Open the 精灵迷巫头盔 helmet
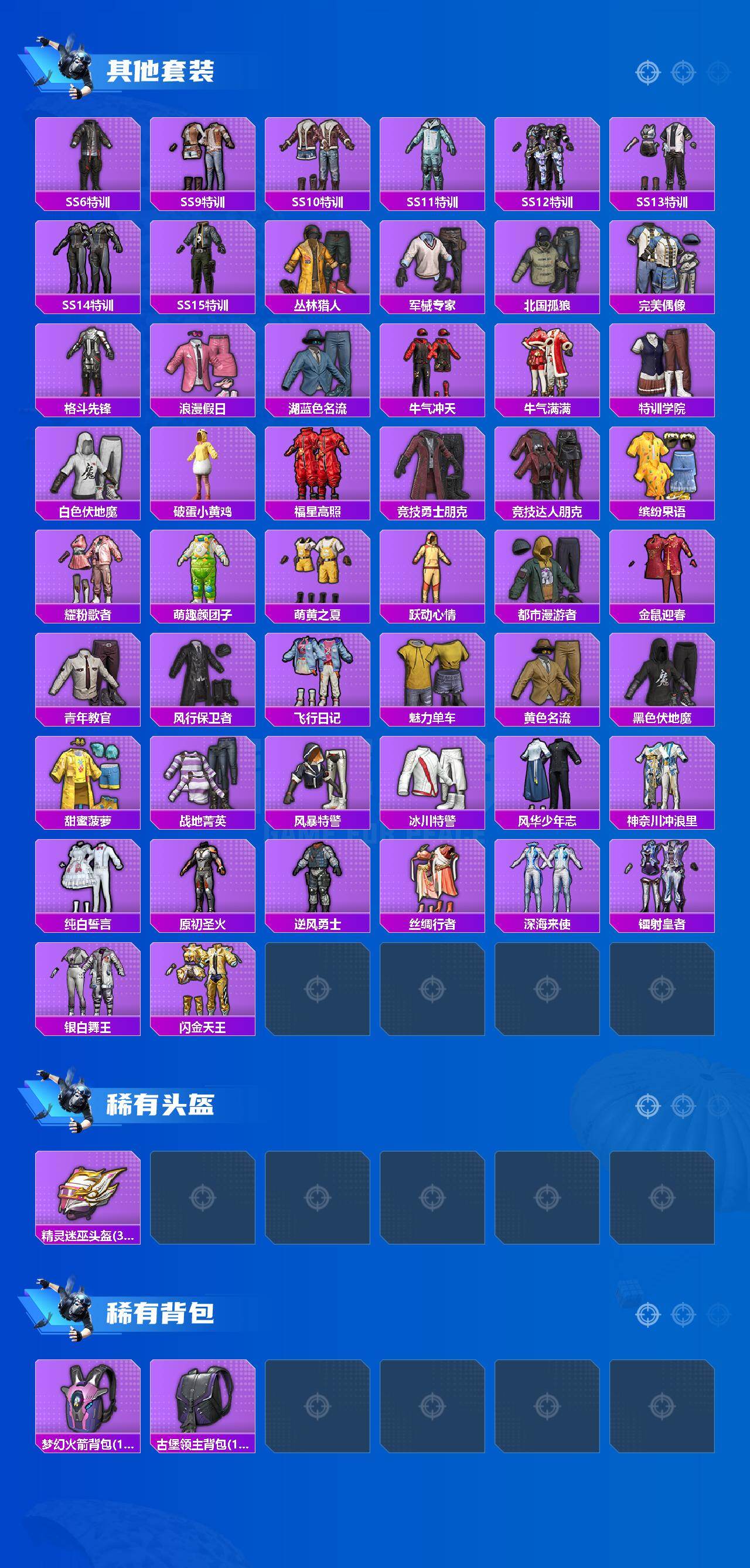750x1568 pixels. click(87, 1191)
